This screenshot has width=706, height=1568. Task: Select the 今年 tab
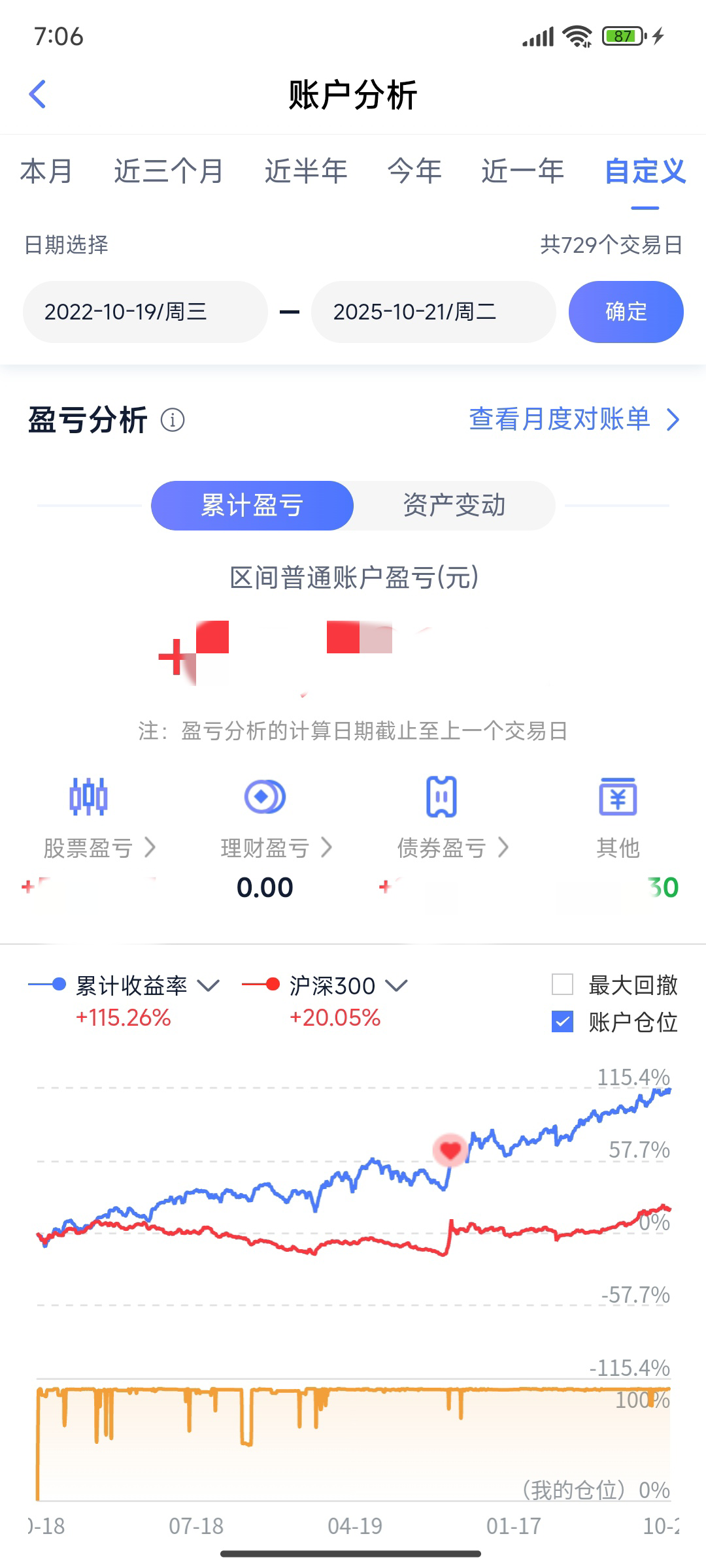(414, 171)
